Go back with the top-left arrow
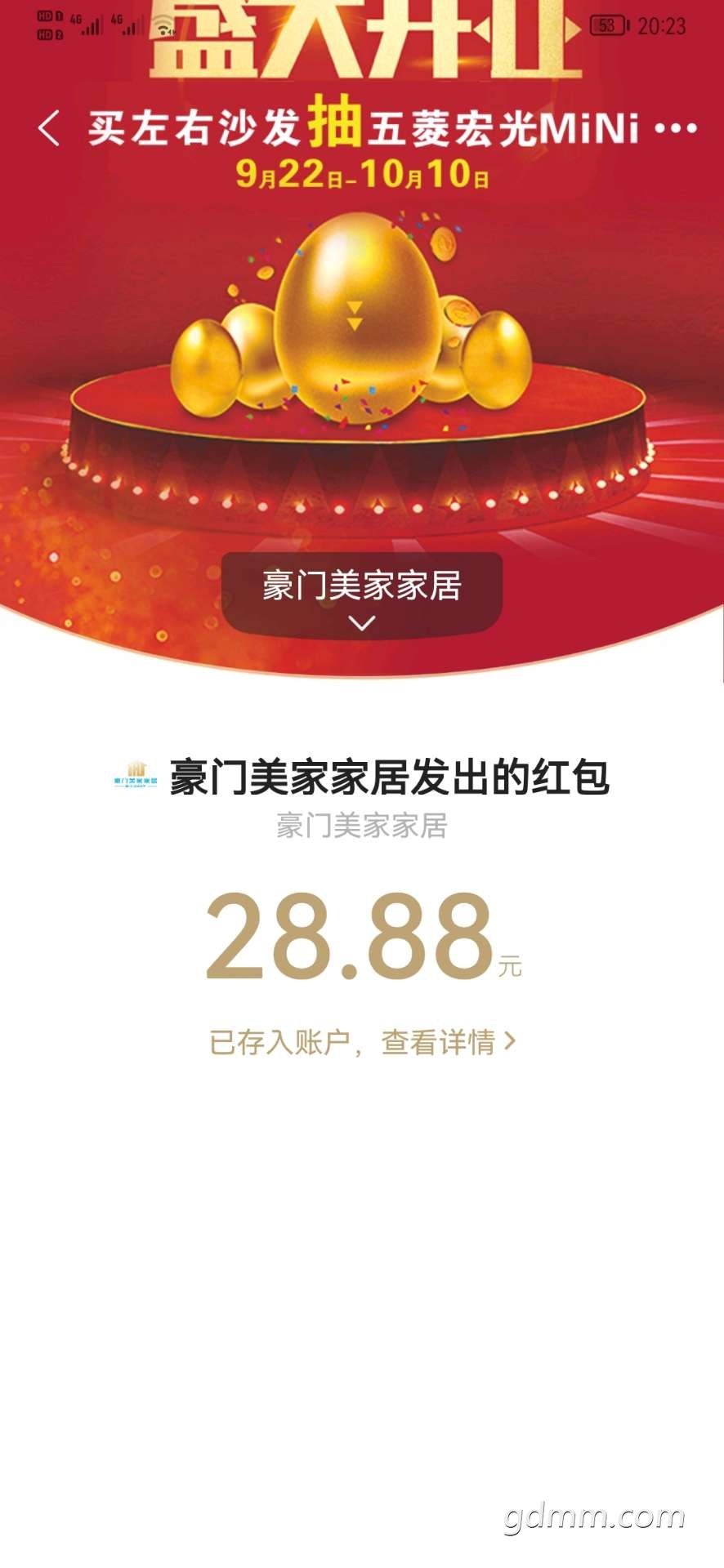This screenshot has width=724, height=1568. (x=50, y=128)
